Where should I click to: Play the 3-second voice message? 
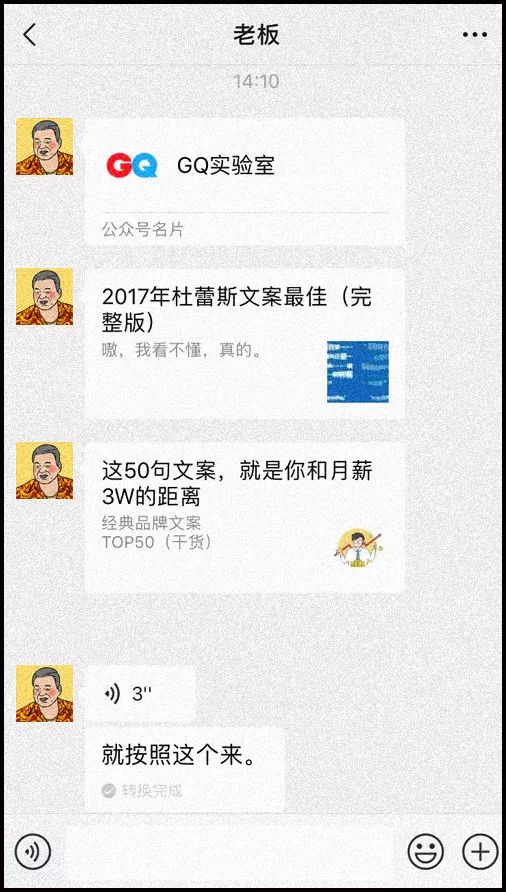coord(141,693)
